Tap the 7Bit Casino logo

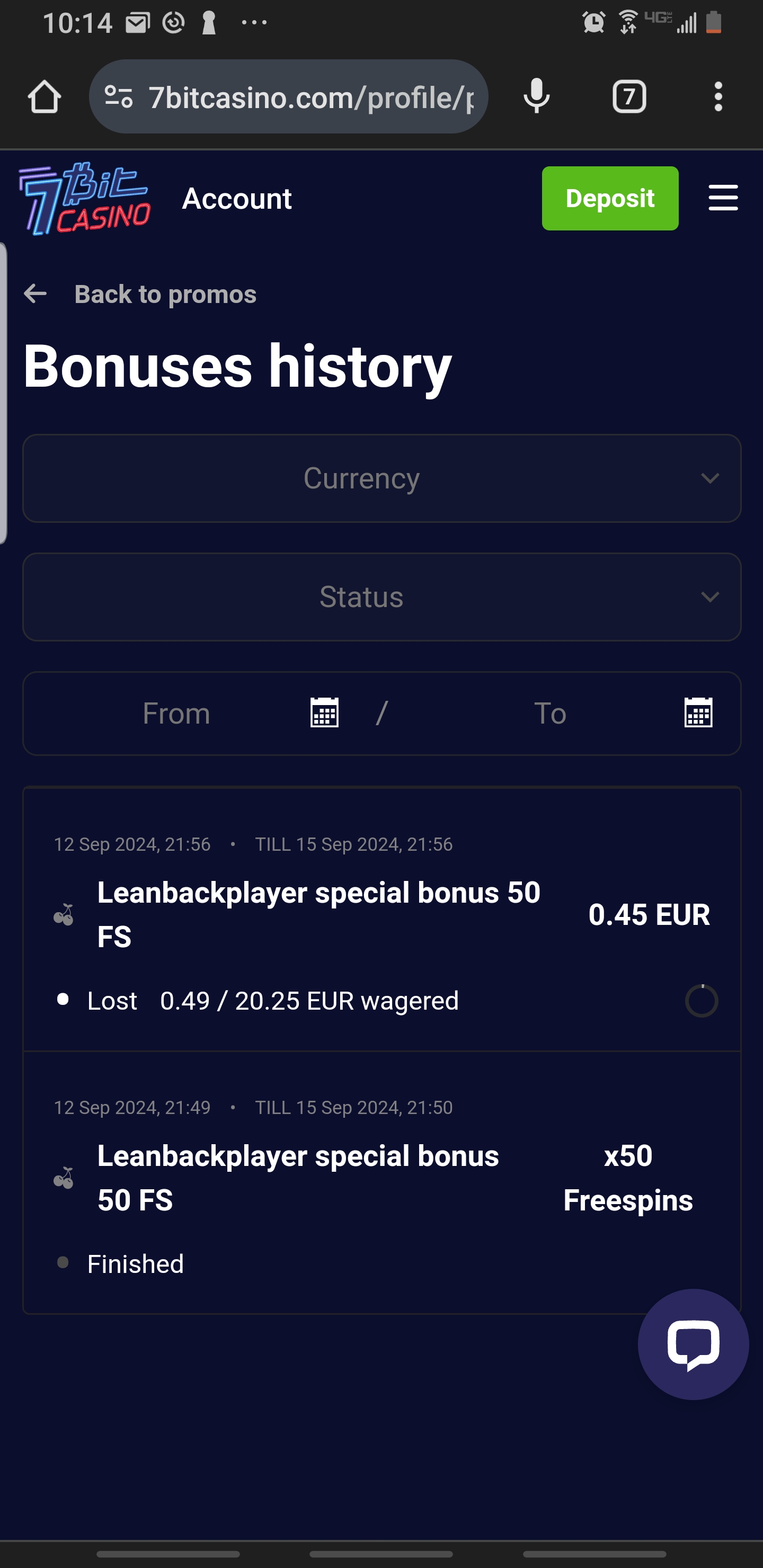tap(85, 199)
